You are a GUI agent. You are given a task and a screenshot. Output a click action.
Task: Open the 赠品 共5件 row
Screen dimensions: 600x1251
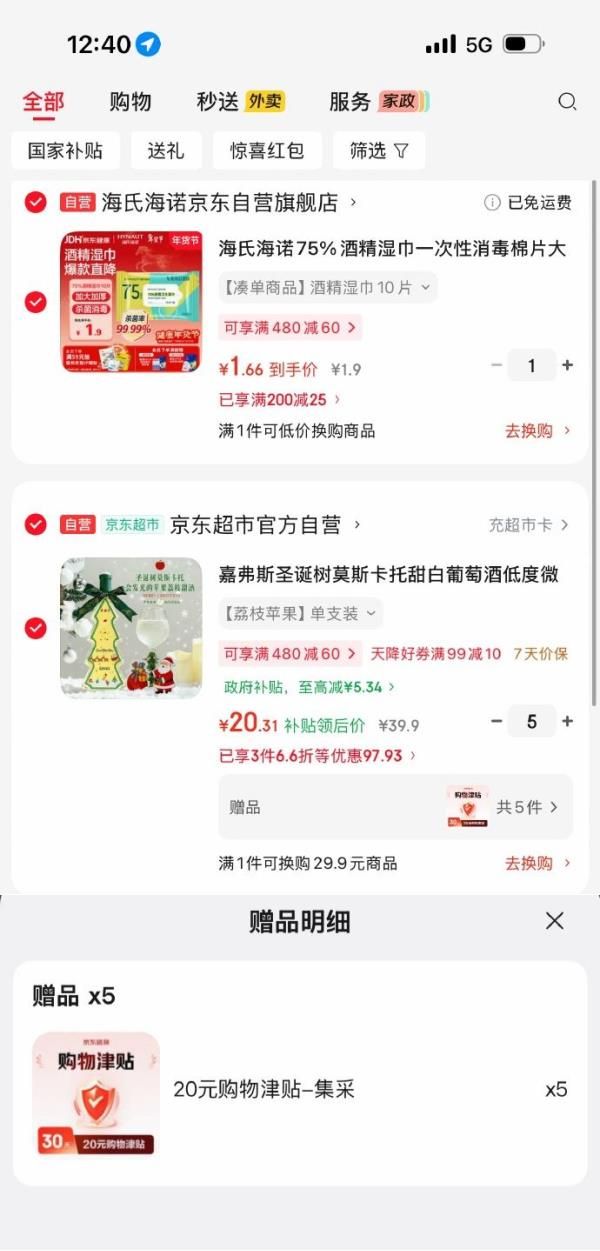click(x=396, y=807)
